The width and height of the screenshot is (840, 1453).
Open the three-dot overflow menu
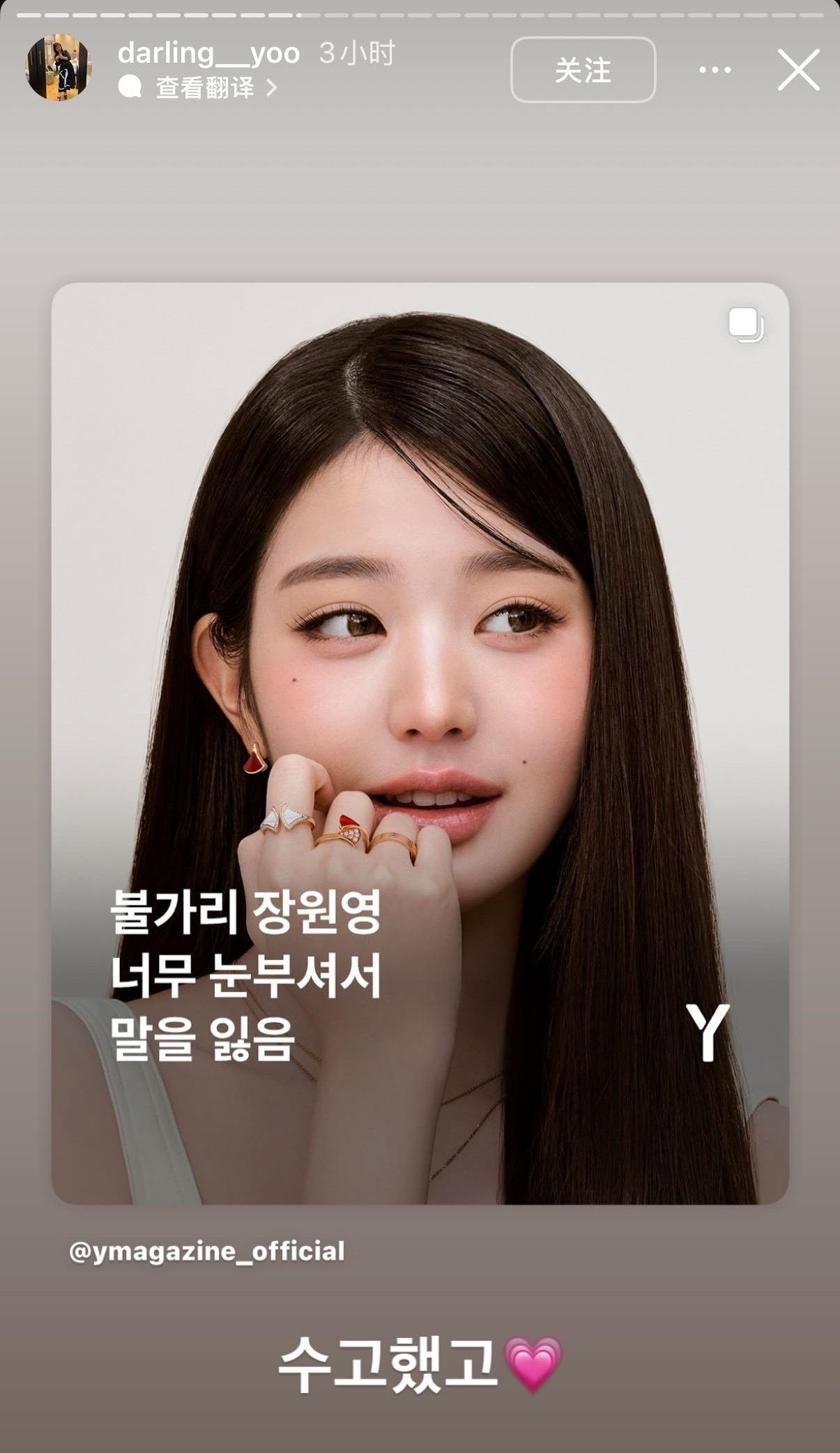[x=715, y=70]
